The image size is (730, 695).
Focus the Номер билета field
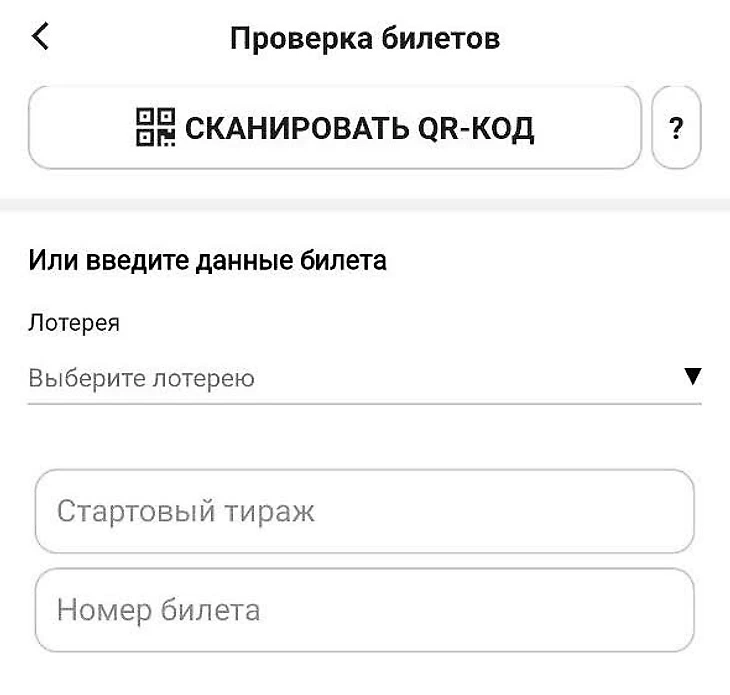[x=364, y=609]
